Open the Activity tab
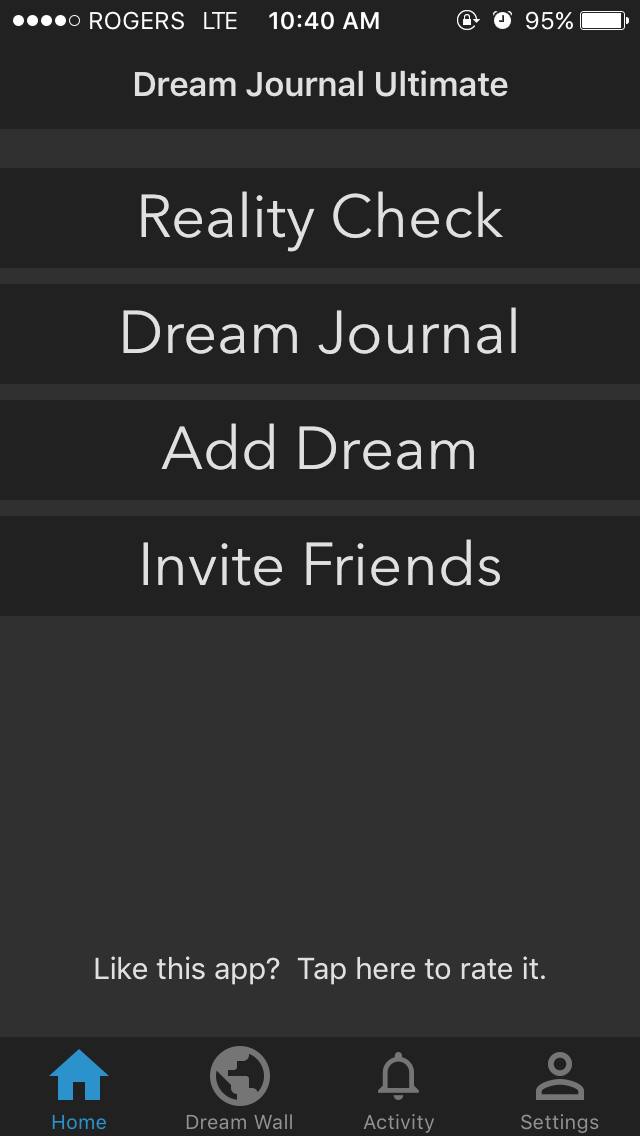The image size is (640, 1136). point(399,1088)
